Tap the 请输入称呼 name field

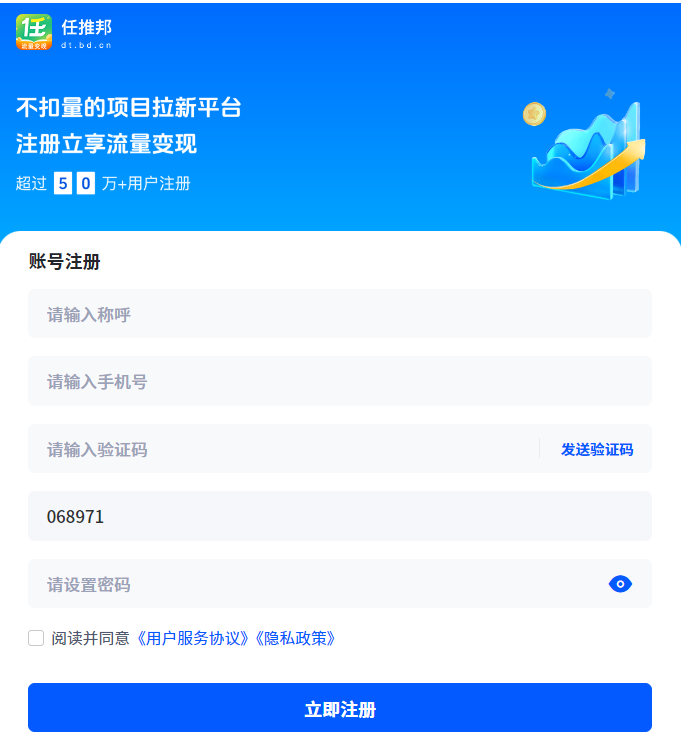(340, 314)
